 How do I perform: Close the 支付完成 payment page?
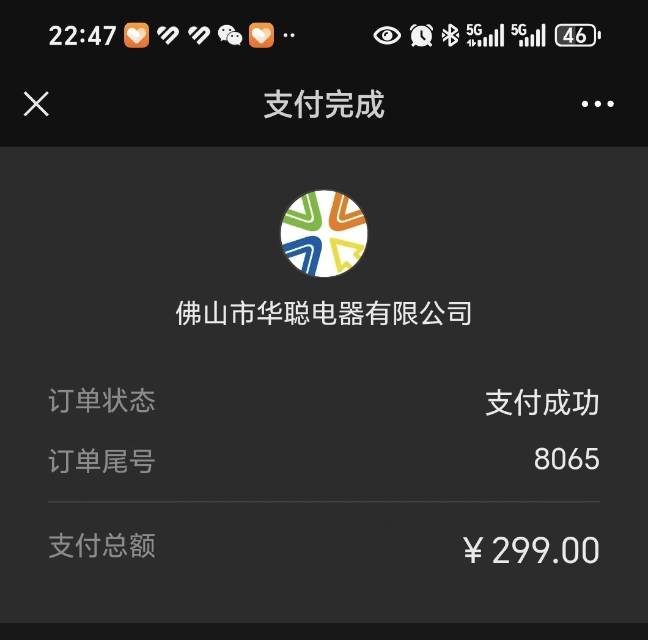tap(37, 104)
